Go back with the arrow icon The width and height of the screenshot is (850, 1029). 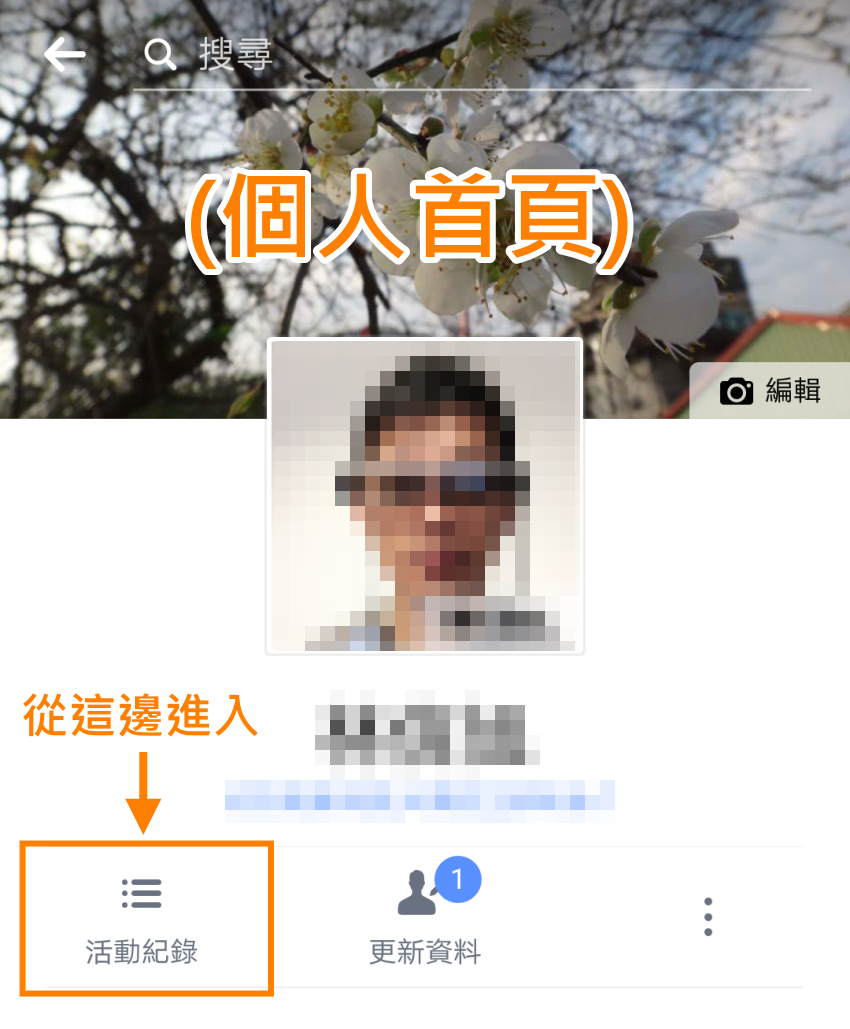[65, 54]
